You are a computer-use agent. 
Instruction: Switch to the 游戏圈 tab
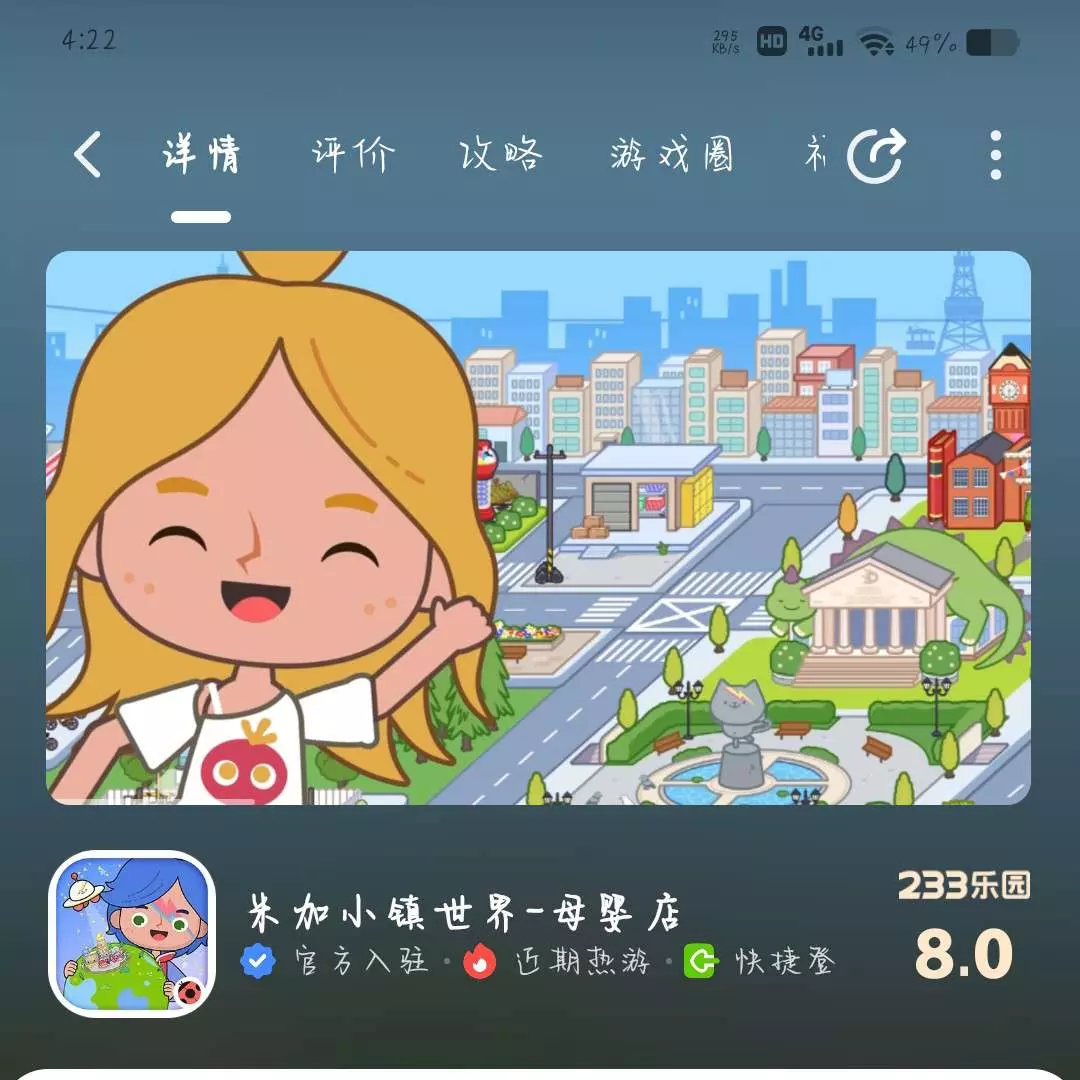(x=672, y=155)
